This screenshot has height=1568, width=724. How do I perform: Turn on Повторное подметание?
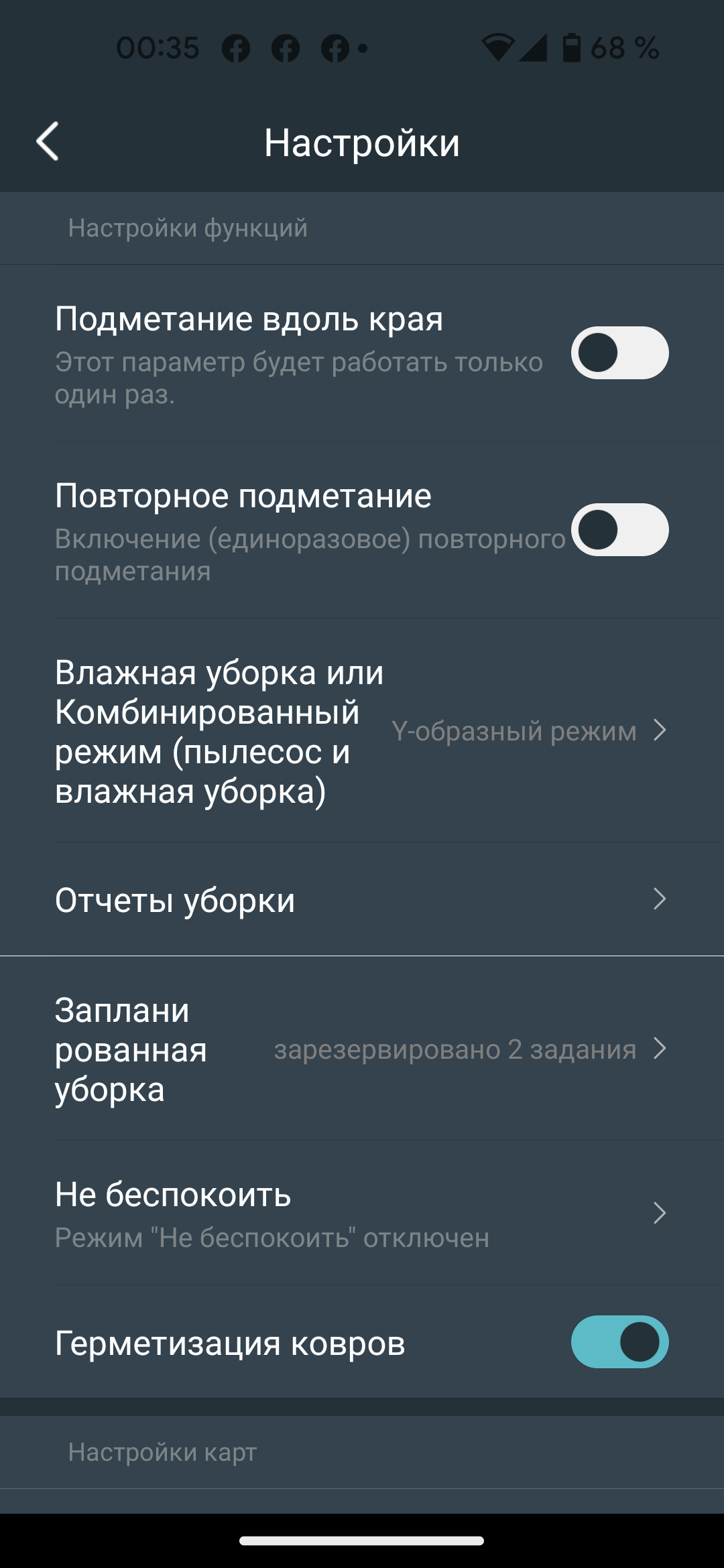pos(619,530)
